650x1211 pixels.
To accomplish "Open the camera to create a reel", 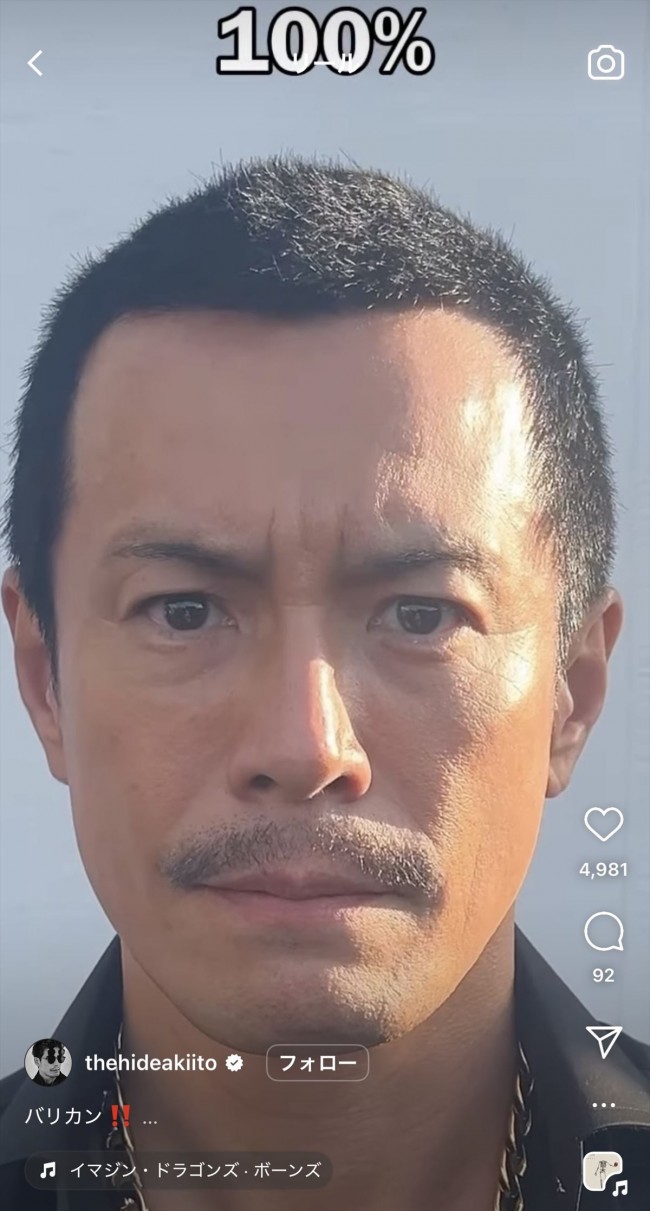I will (605, 64).
